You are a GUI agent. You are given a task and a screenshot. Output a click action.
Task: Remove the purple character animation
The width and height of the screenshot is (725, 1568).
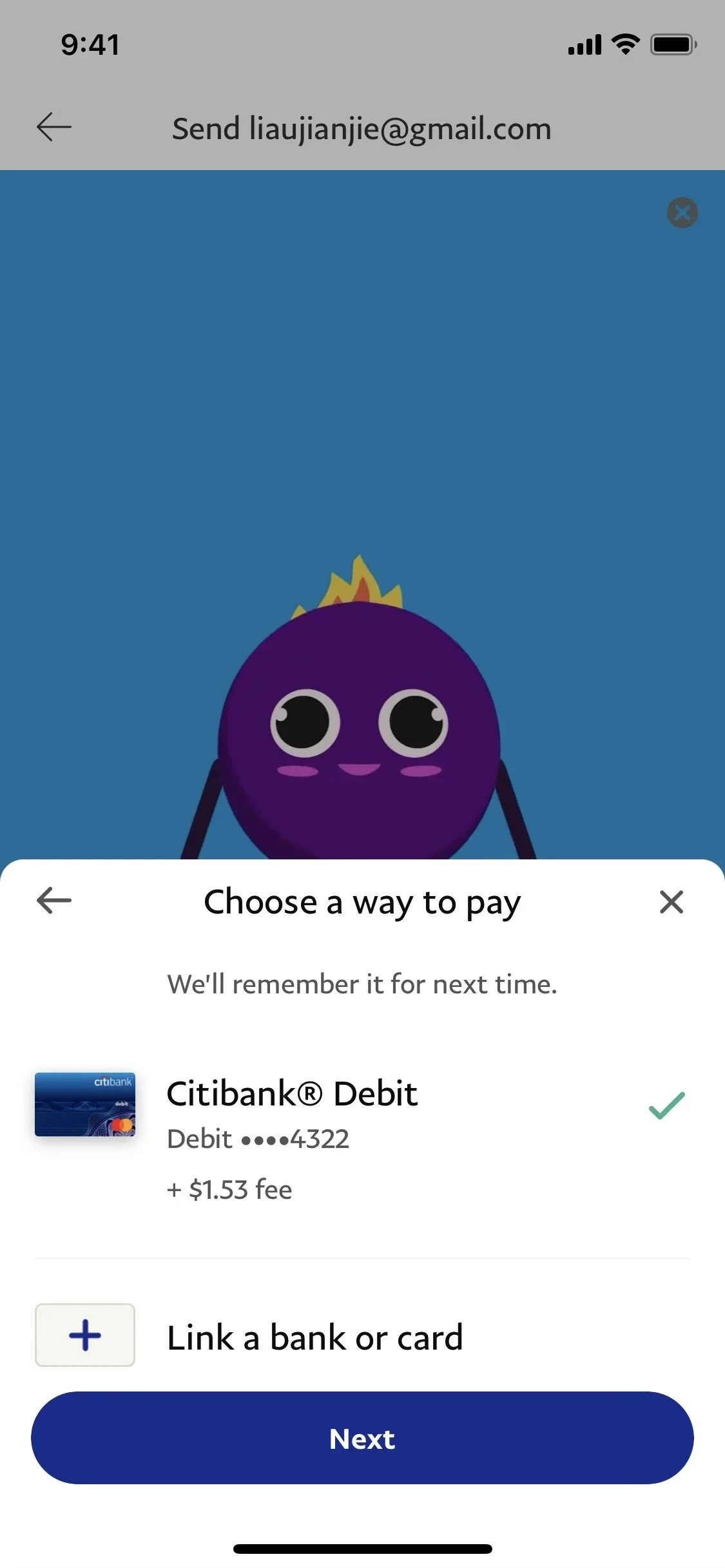click(x=682, y=213)
